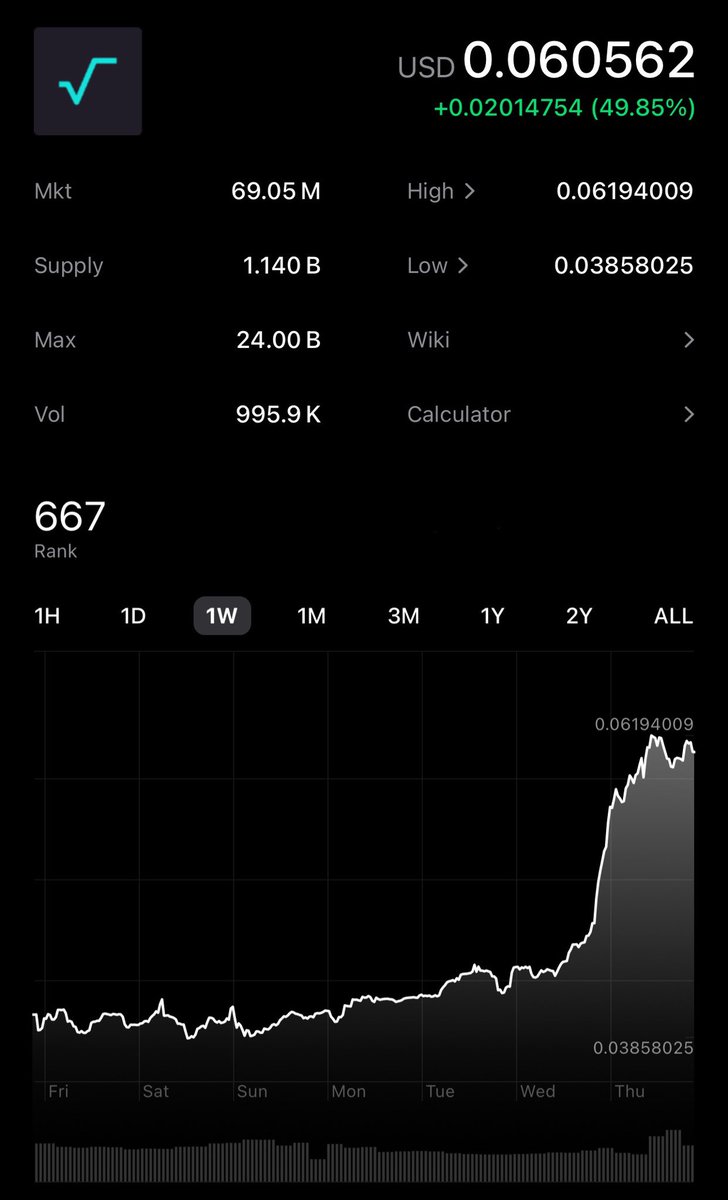Expand the Low price details

[438, 266]
